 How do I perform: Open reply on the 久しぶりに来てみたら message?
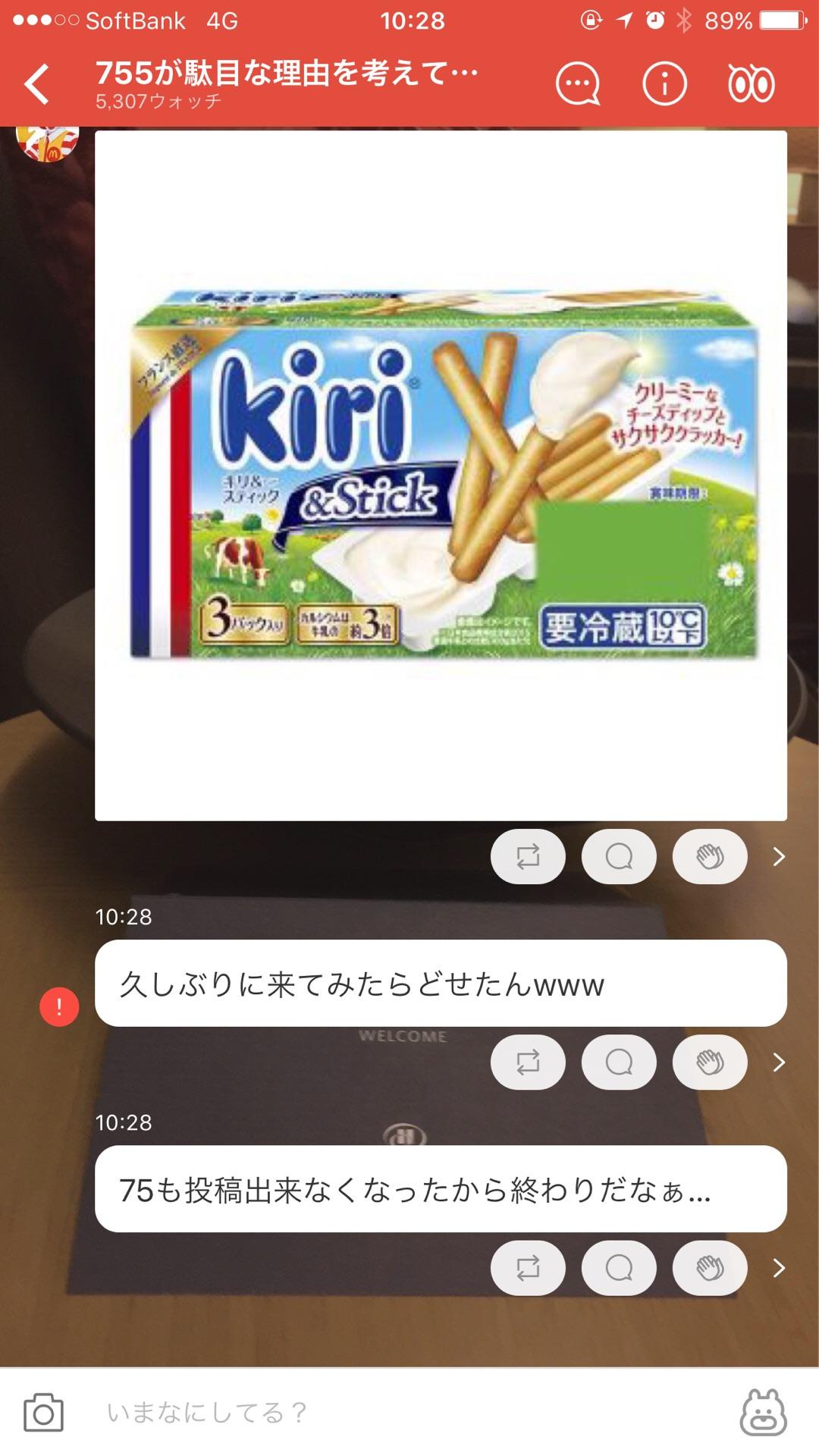tap(619, 1062)
